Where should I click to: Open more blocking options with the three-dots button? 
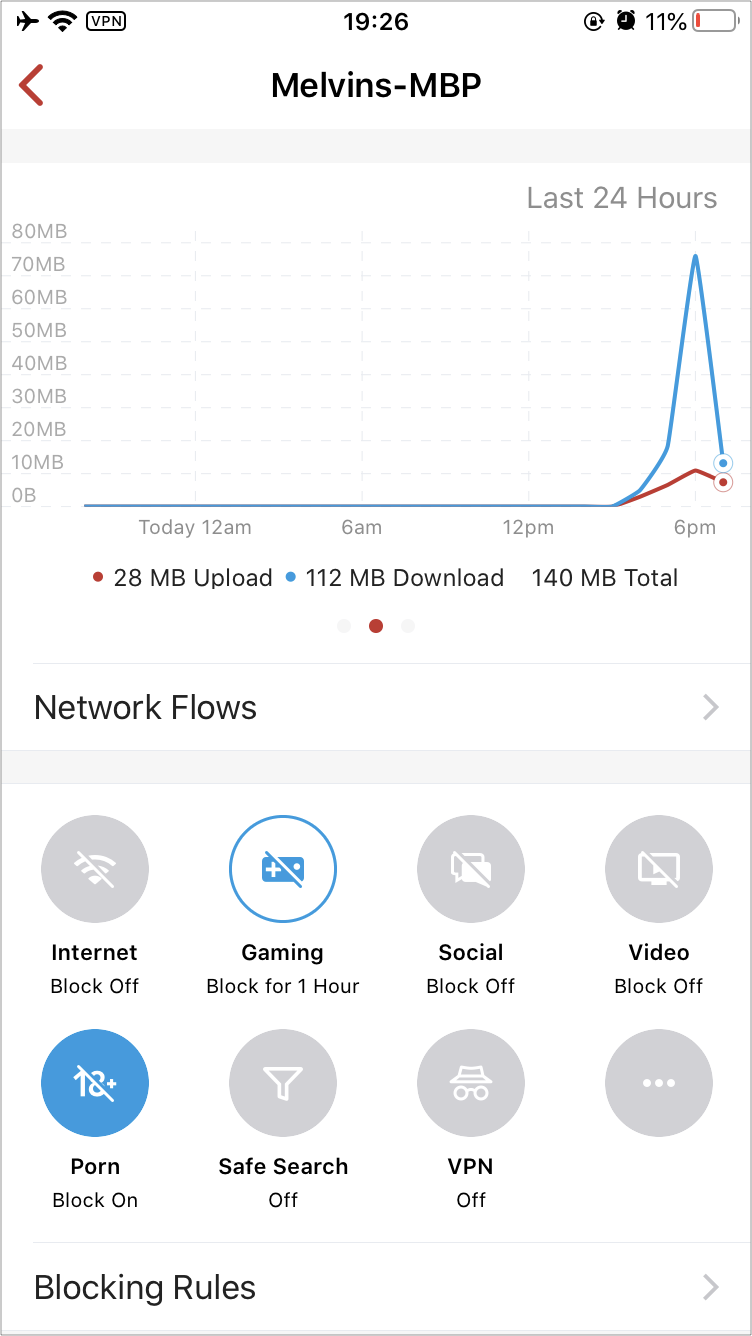659,1083
